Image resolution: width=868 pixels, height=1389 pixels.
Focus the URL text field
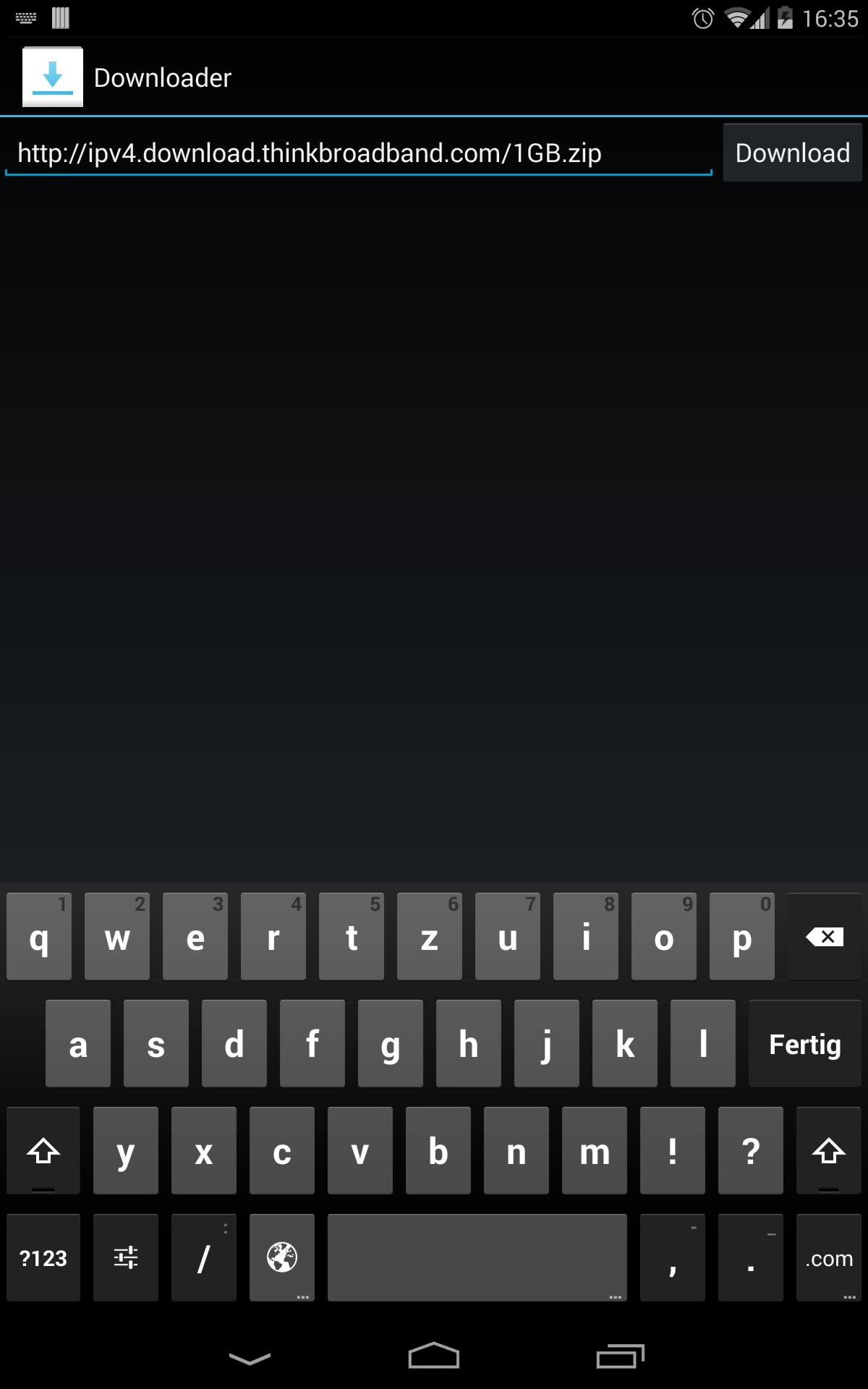[x=358, y=153]
